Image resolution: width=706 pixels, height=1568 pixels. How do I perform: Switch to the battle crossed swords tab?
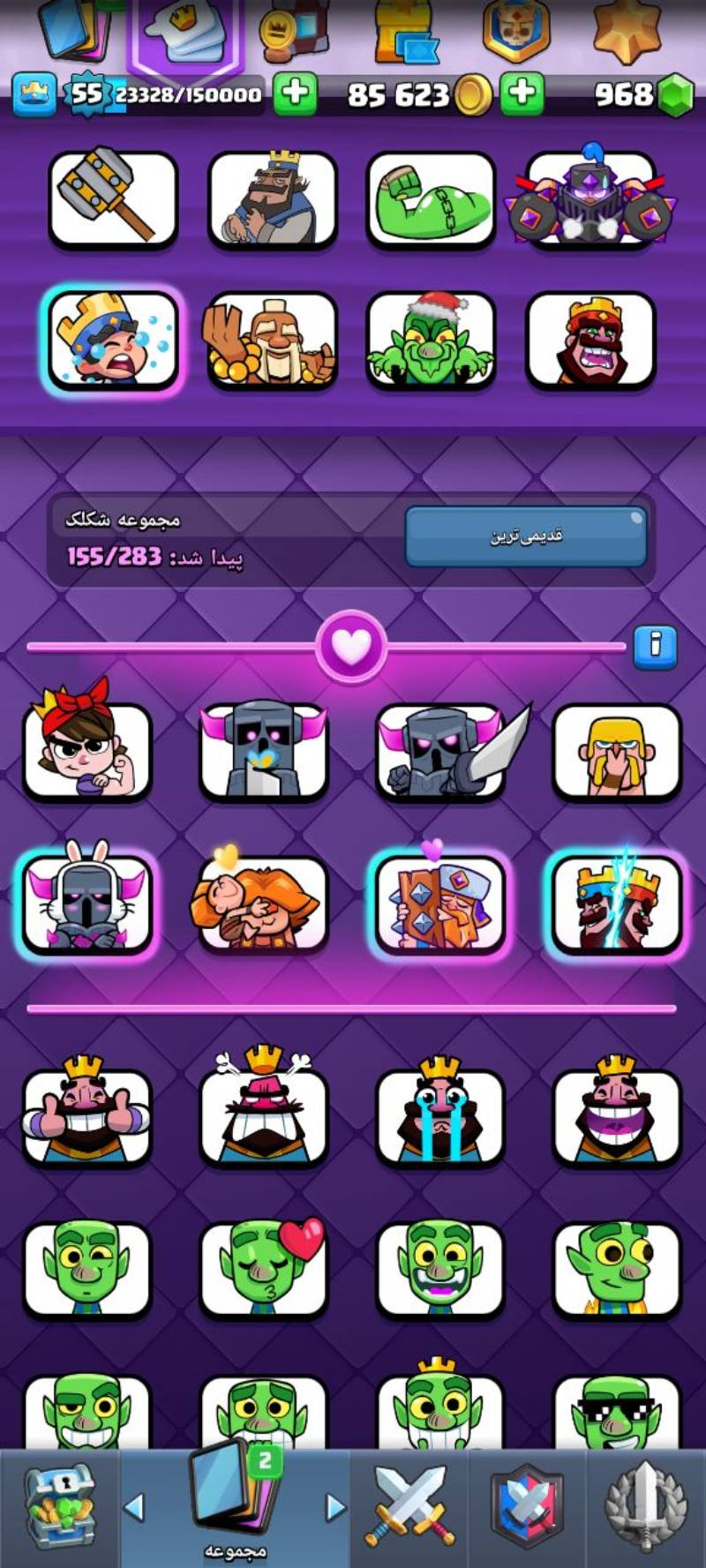click(x=409, y=1509)
